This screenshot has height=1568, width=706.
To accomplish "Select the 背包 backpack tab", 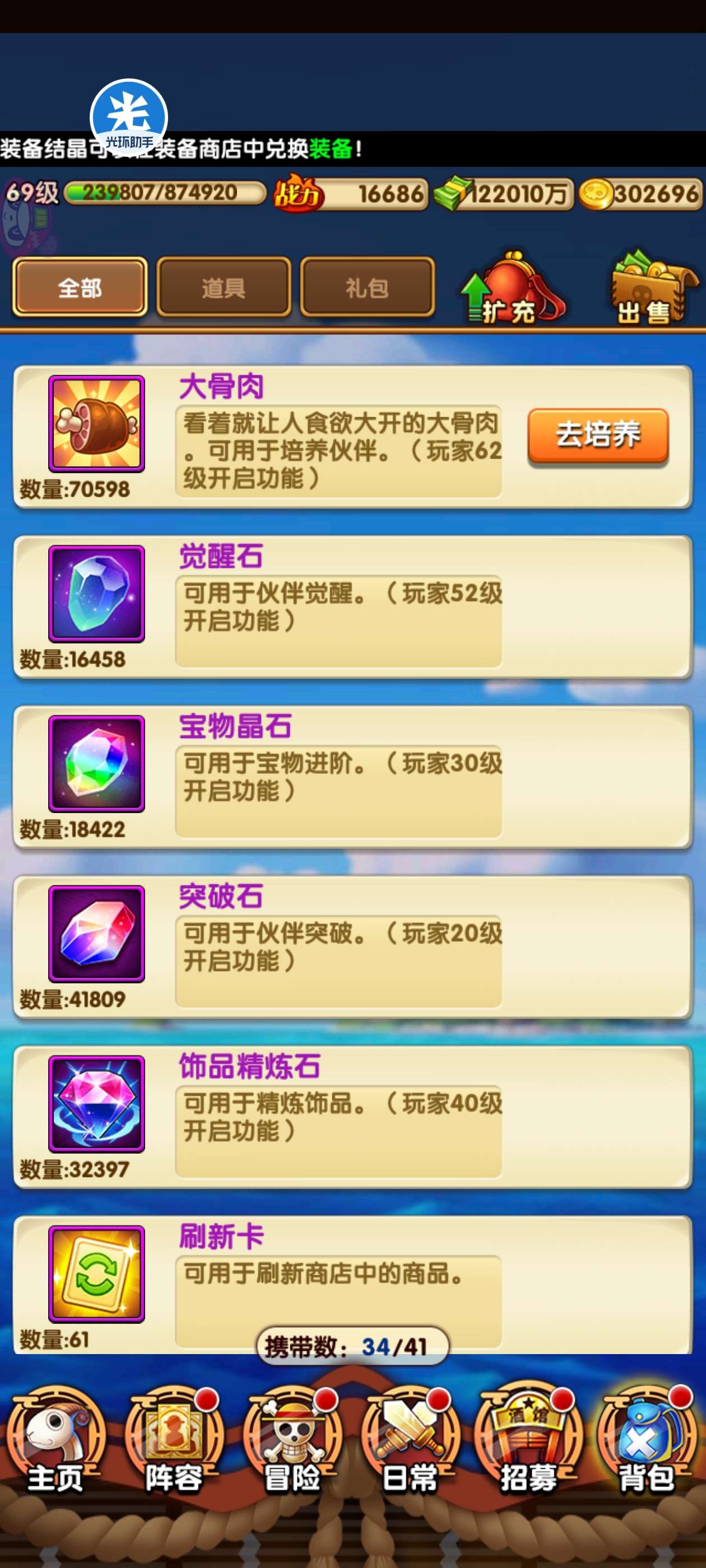I will point(646,1443).
